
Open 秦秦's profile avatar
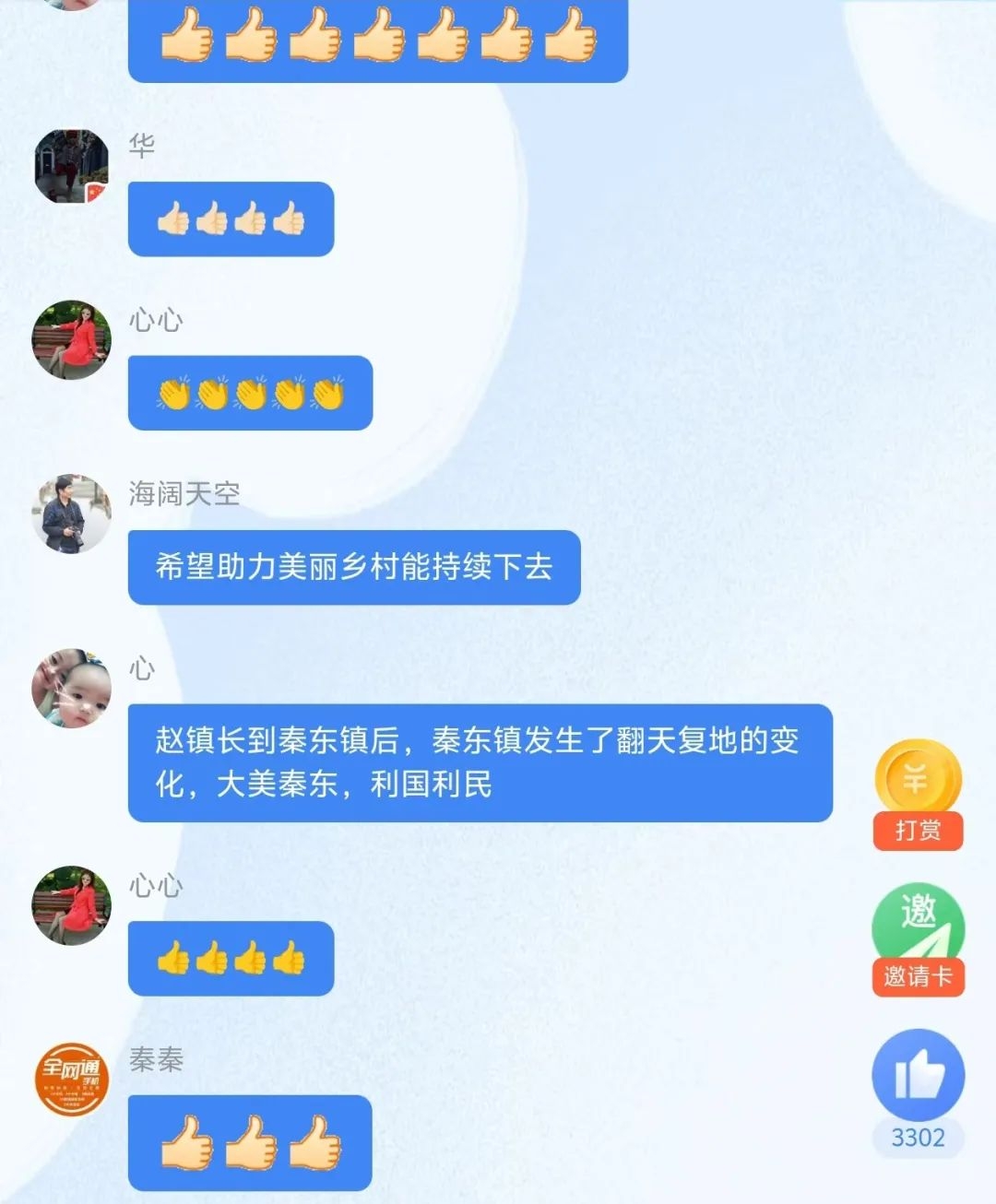click(x=72, y=1080)
